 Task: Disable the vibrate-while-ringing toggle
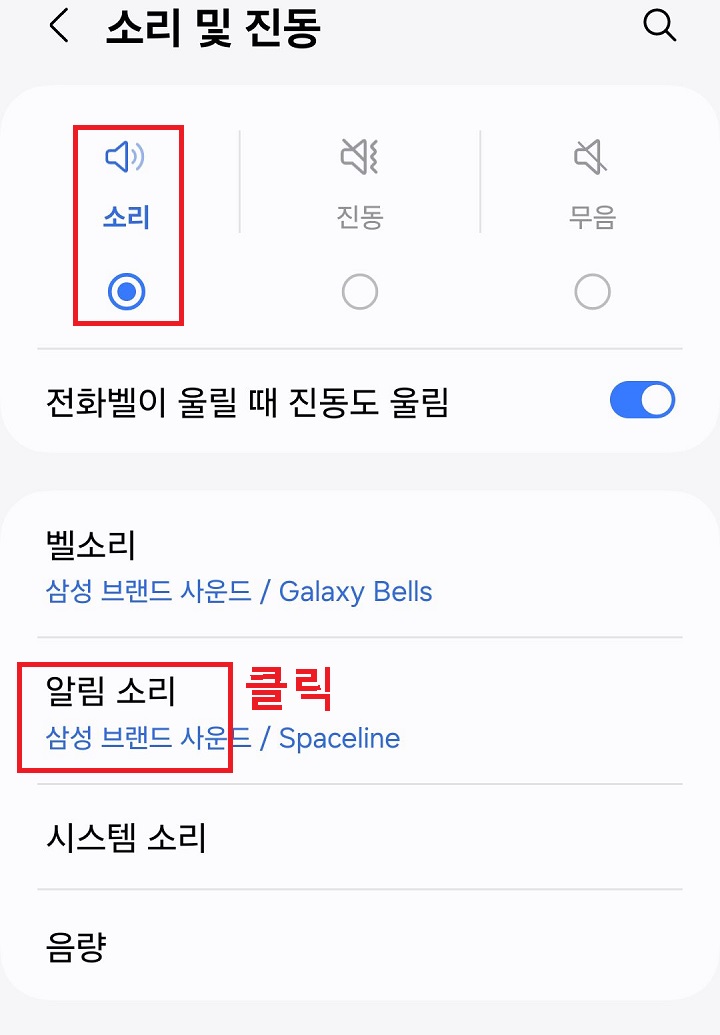click(x=643, y=399)
